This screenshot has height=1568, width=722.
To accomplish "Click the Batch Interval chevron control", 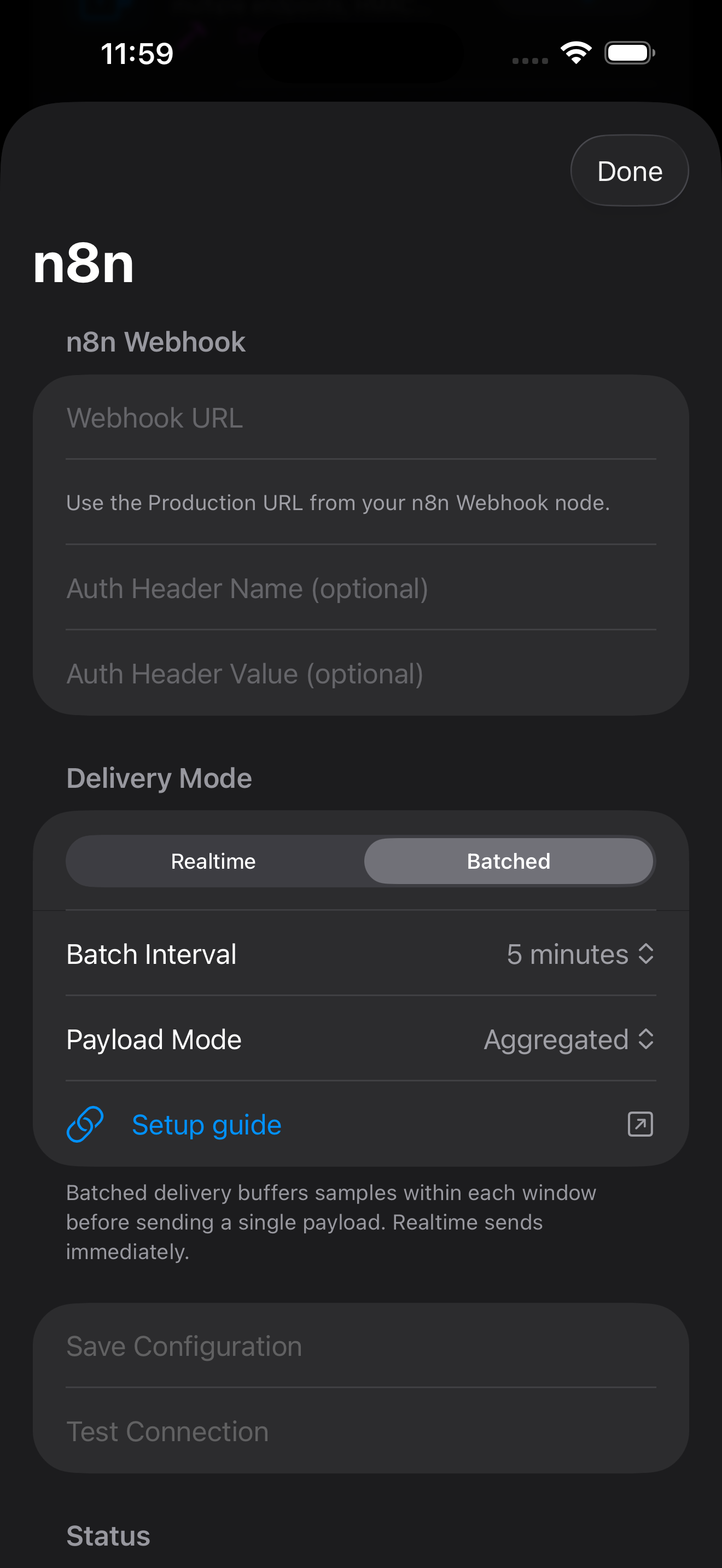I will [x=647, y=954].
